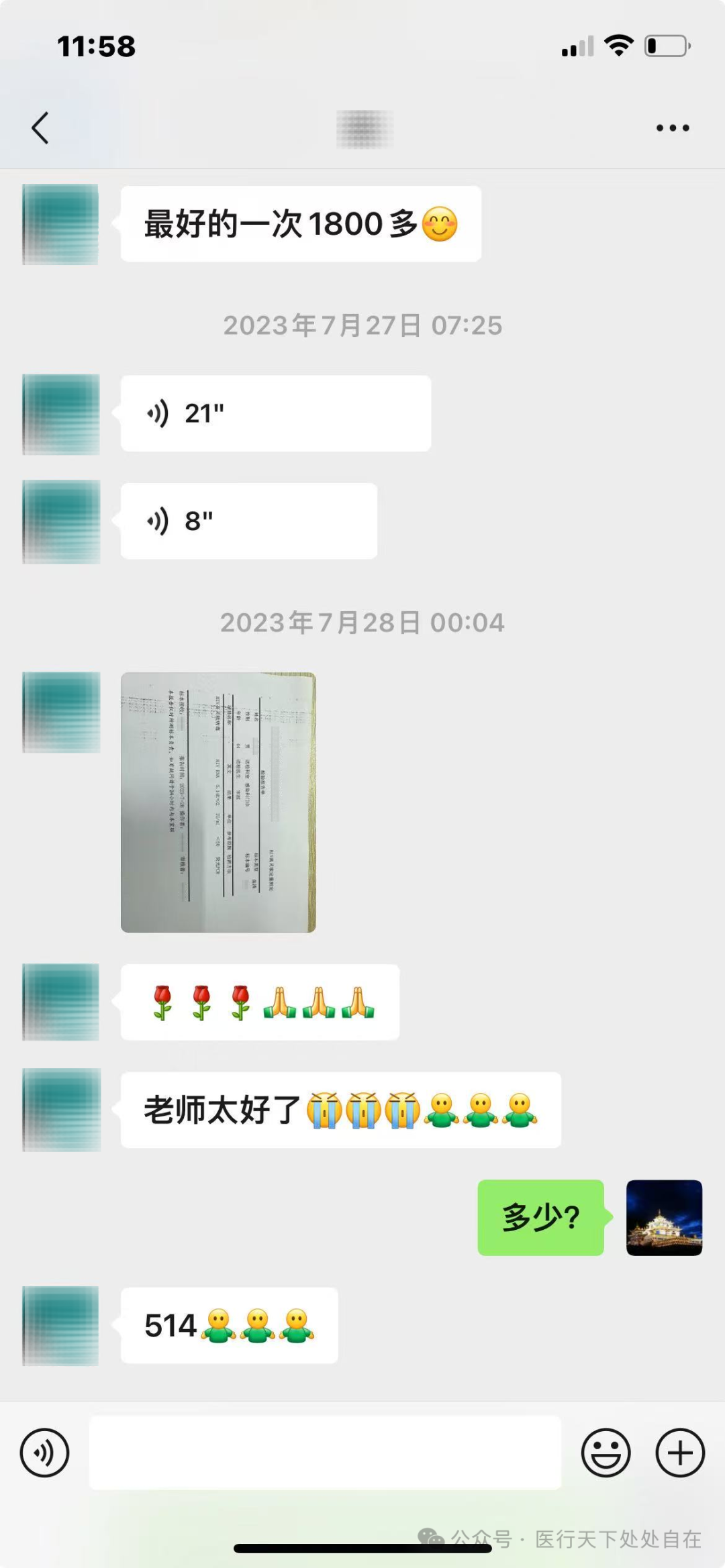This screenshot has height=1568, width=725.
Task: Play the 8-second voice message
Action: pyautogui.click(x=248, y=521)
